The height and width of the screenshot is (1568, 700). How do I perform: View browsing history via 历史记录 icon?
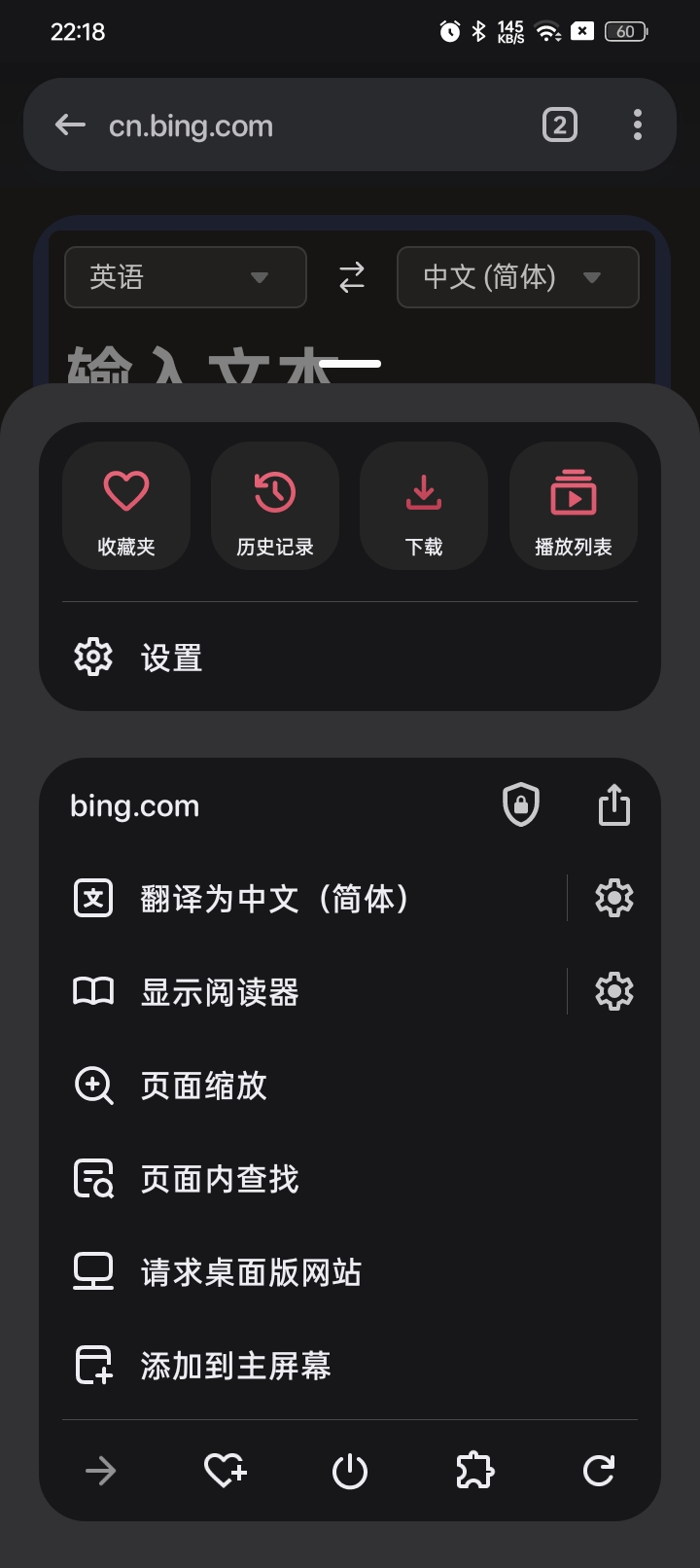275,506
